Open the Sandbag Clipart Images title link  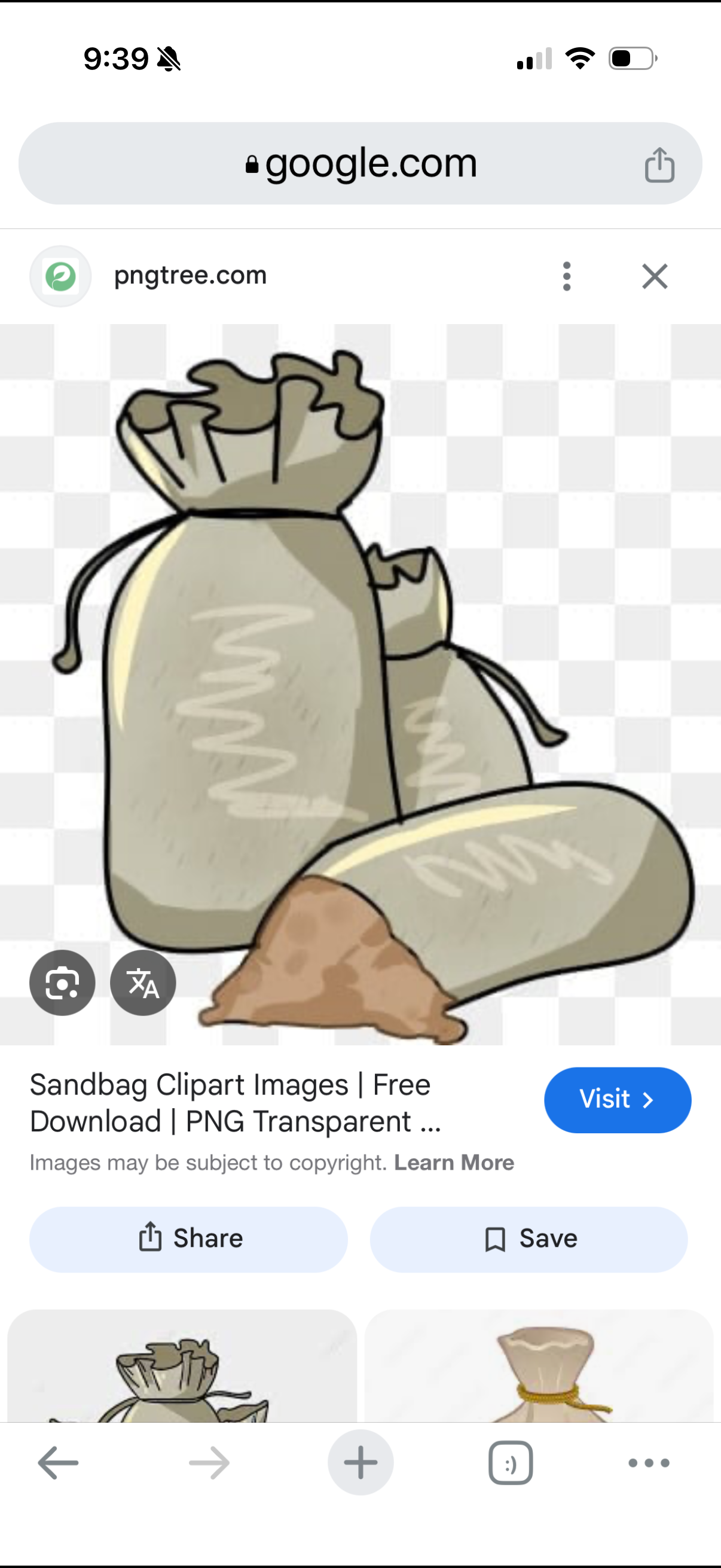236,1102
